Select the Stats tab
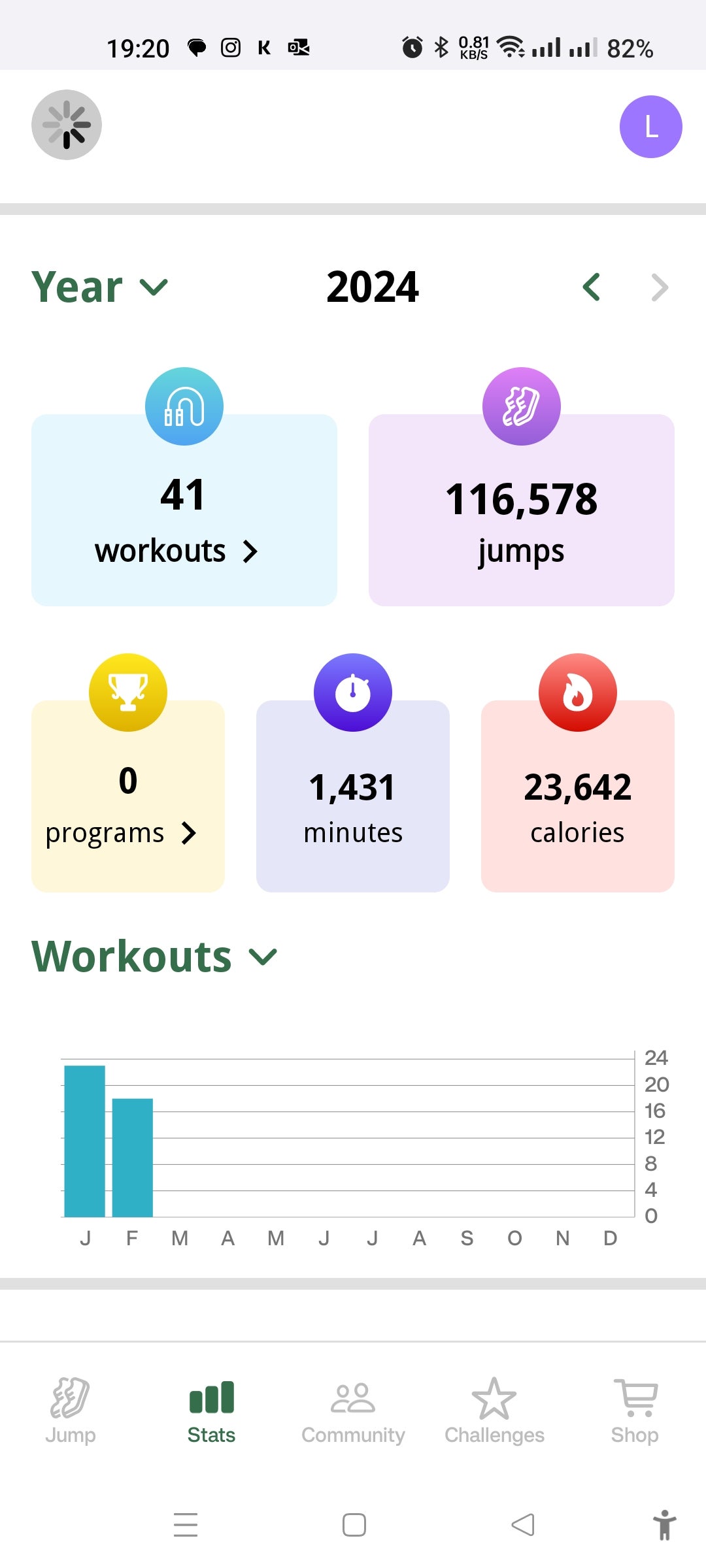706x1568 pixels. (x=211, y=1410)
